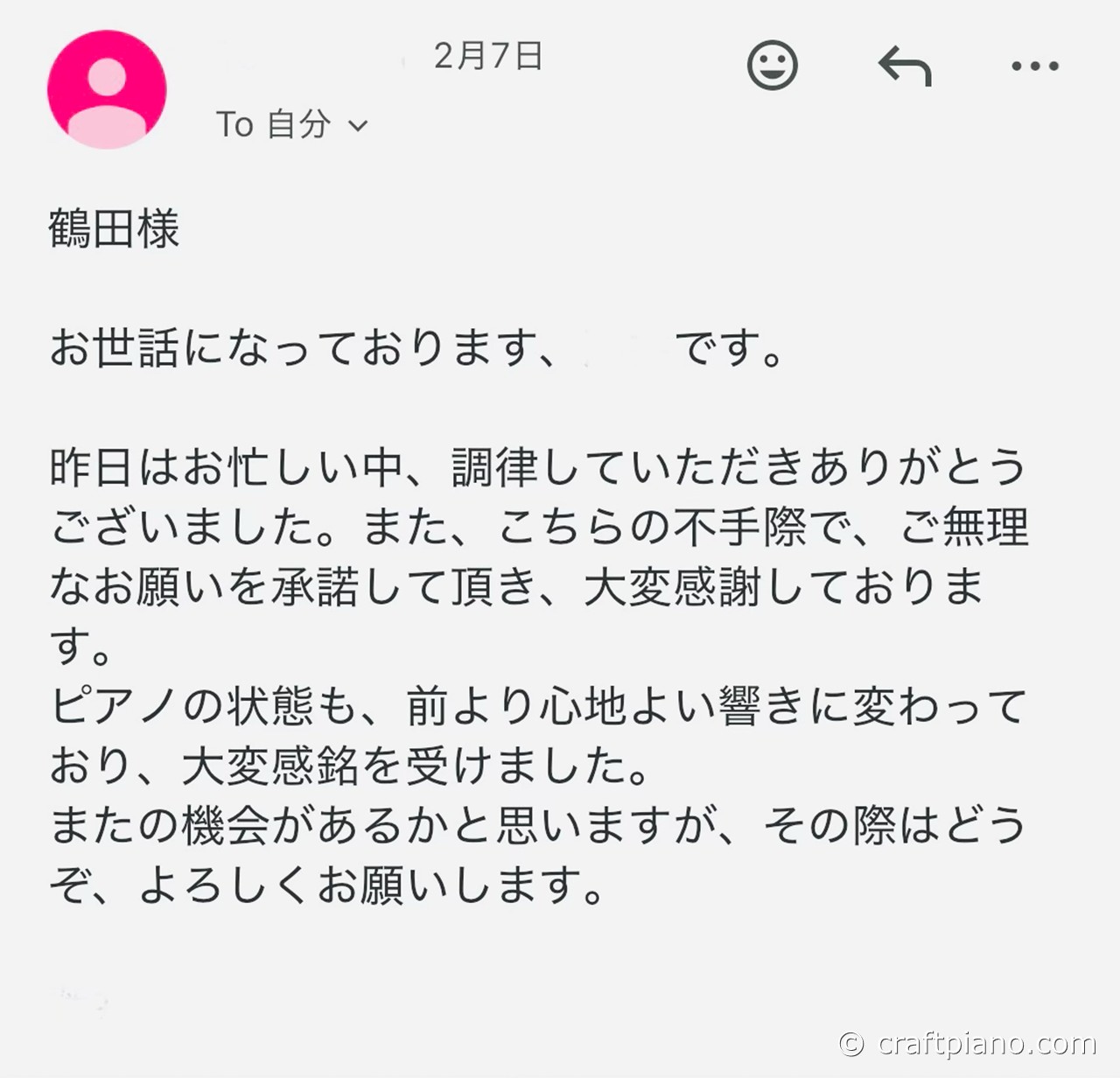The width and height of the screenshot is (1120, 1078).
Task: Open the sender's pink profile avatar
Action: pyautogui.click(x=107, y=89)
